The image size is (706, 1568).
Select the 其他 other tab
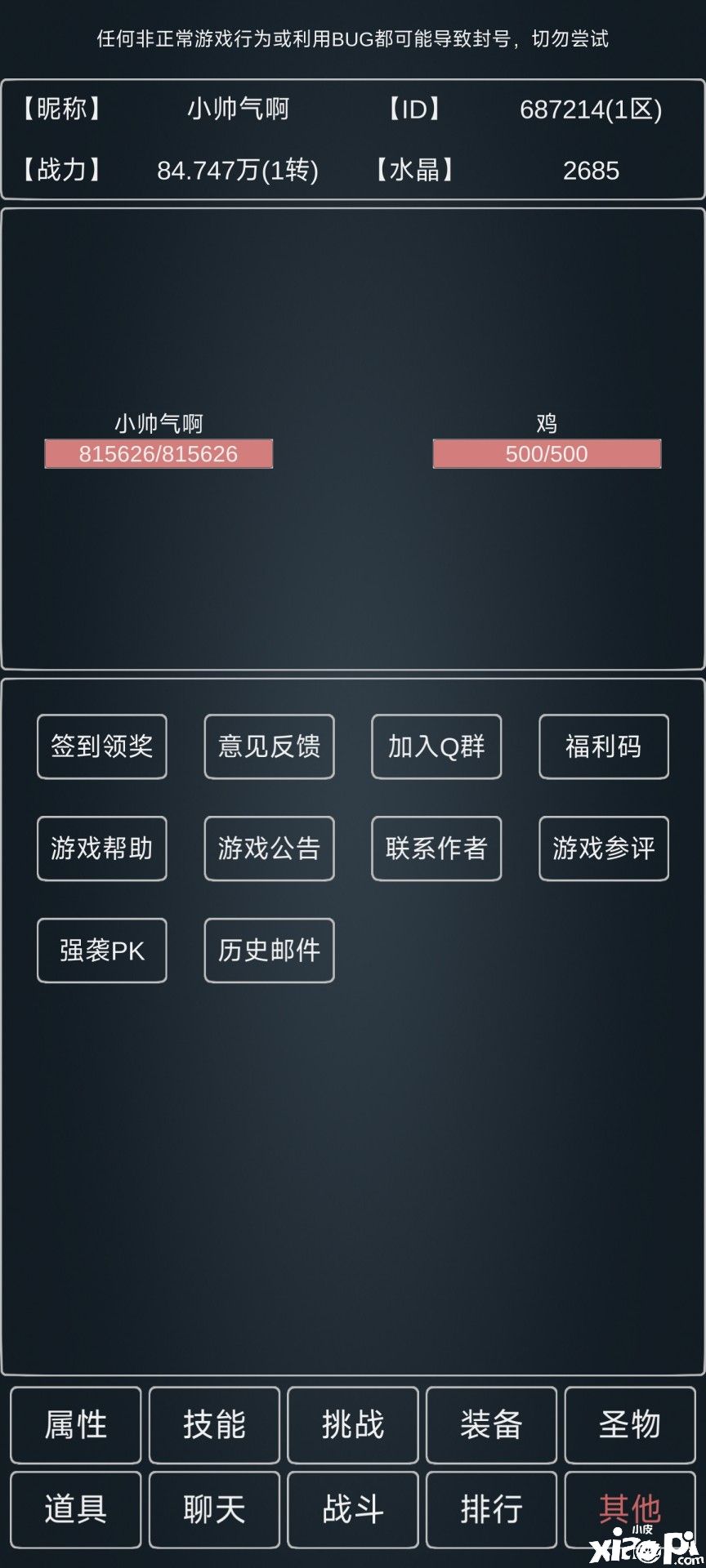(x=629, y=1510)
